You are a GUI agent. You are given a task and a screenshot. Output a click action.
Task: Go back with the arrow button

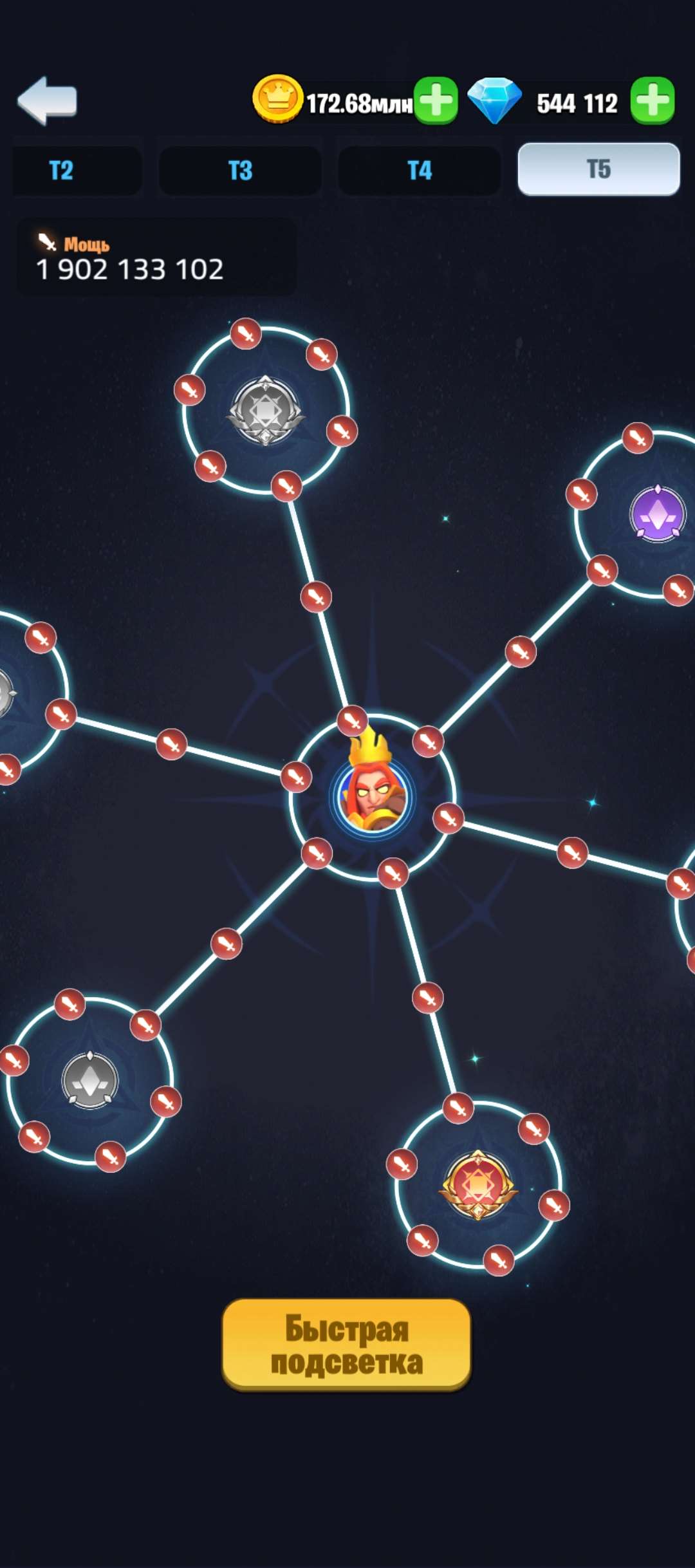47,101
